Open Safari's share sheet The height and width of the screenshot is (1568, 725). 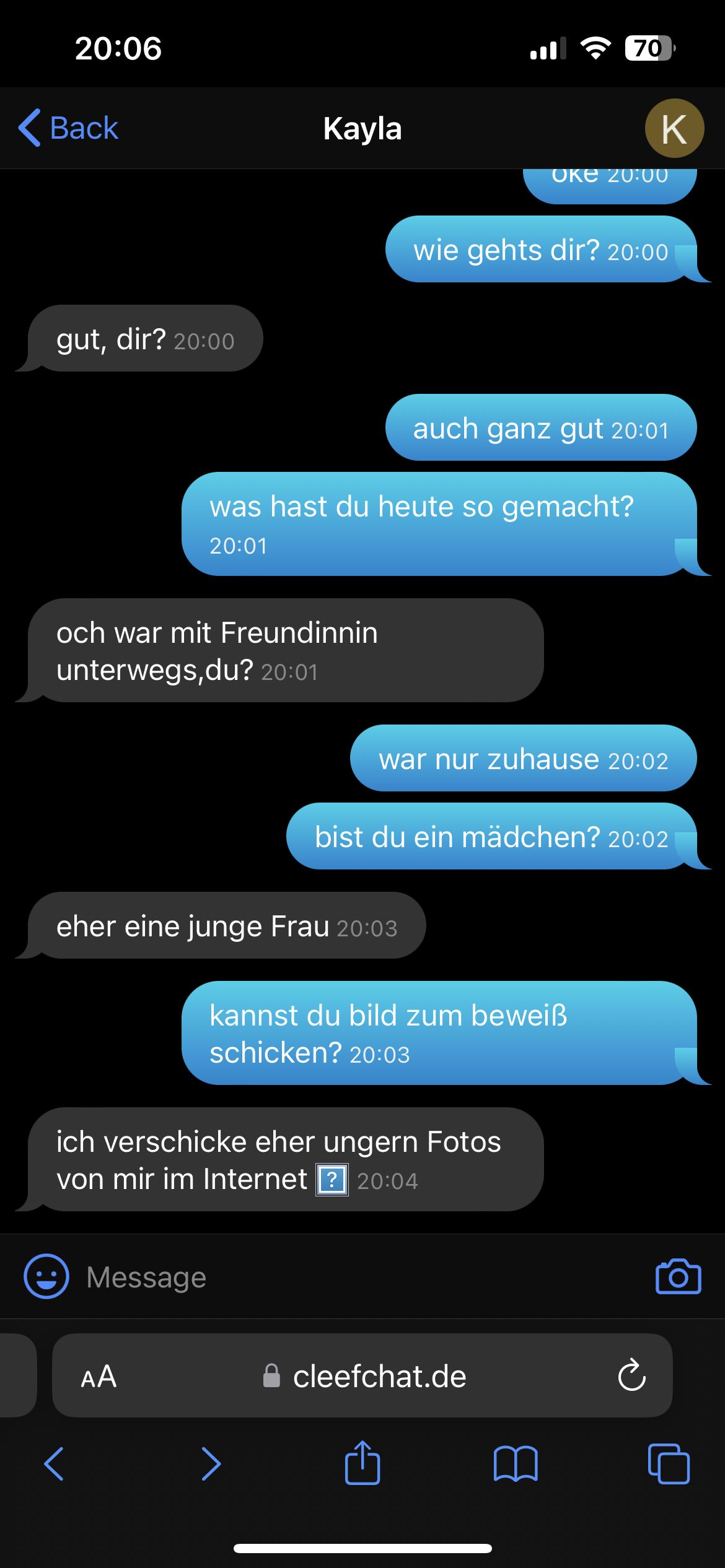pos(362,1462)
